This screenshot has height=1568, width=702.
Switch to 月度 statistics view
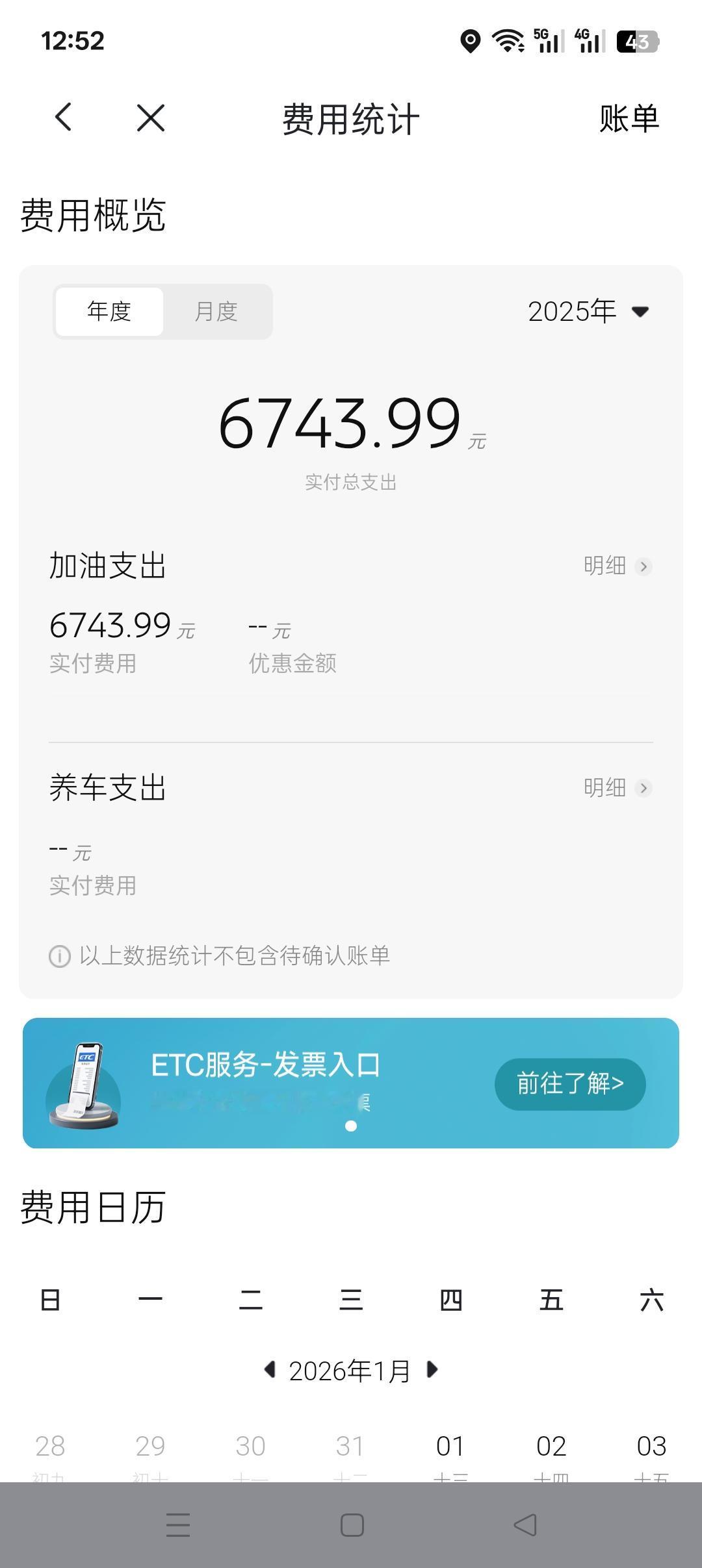click(217, 310)
